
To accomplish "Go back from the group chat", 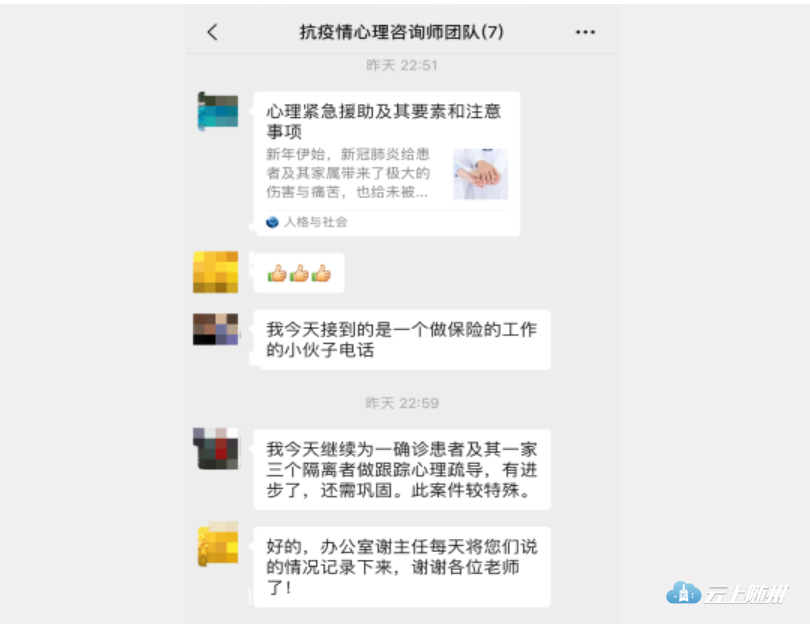I will [x=212, y=32].
